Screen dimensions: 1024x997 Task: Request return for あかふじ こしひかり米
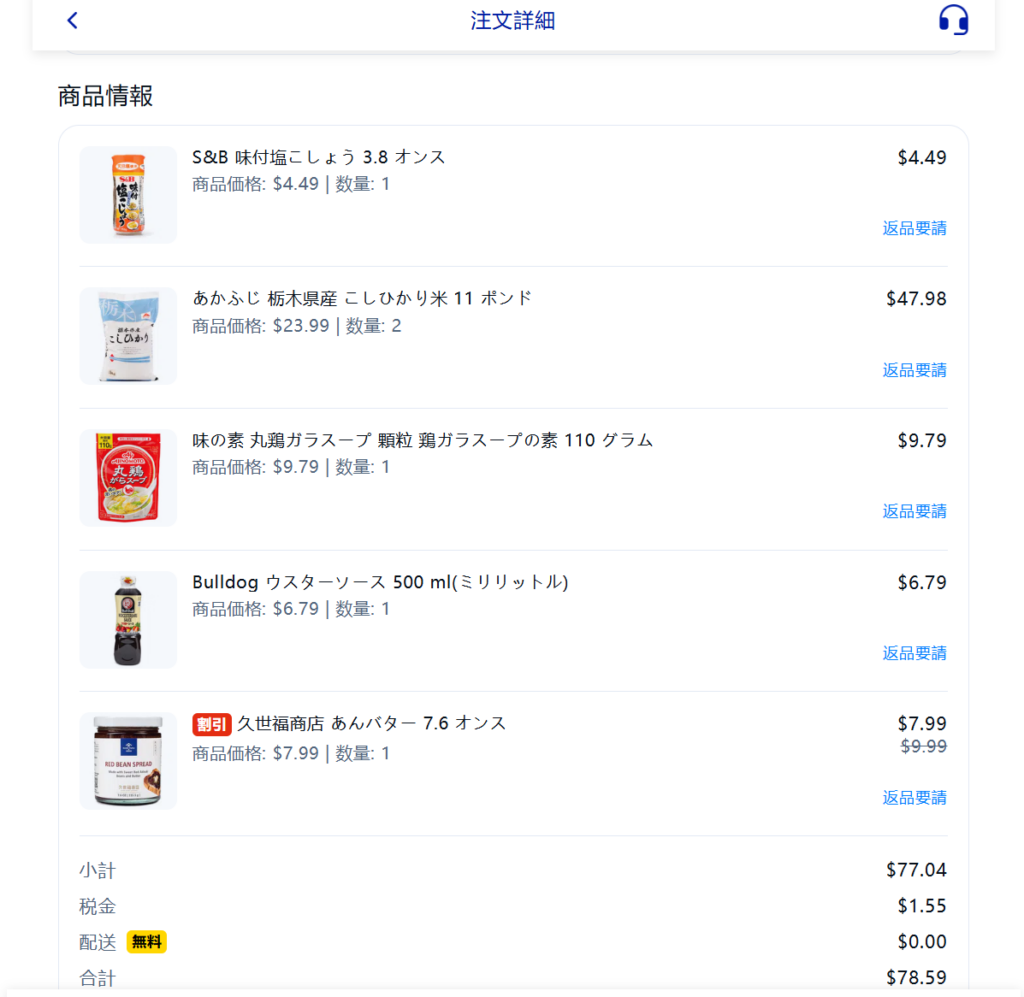point(914,370)
